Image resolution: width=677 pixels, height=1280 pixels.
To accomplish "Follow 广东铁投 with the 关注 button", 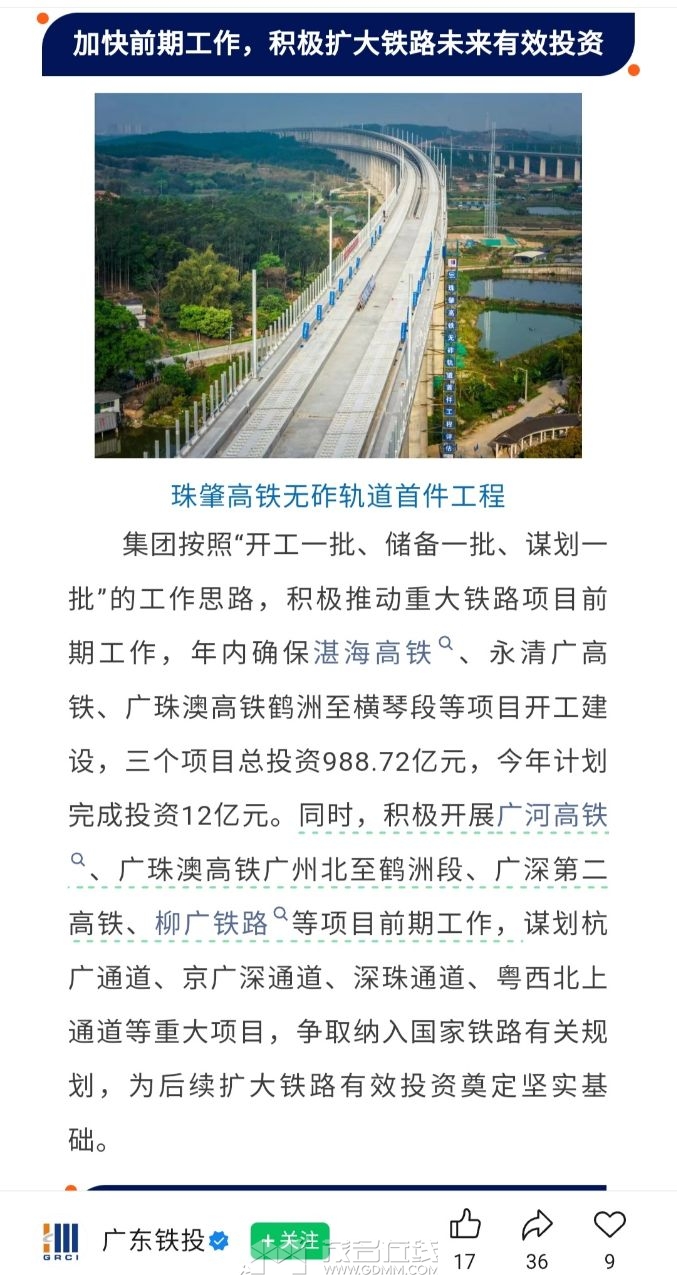I will [289, 1240].
